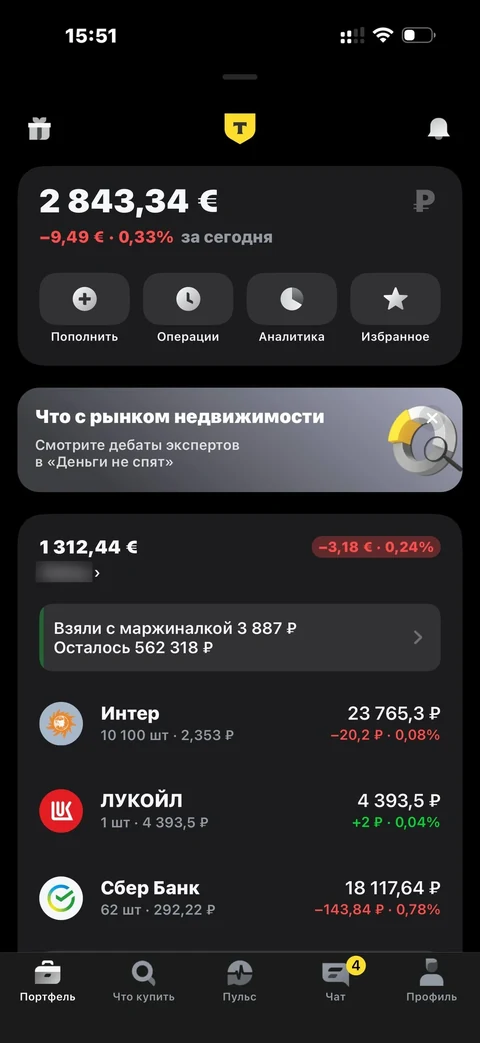The image size is (480, 1043).
Task: Open the Интер position
Action: 240,724
